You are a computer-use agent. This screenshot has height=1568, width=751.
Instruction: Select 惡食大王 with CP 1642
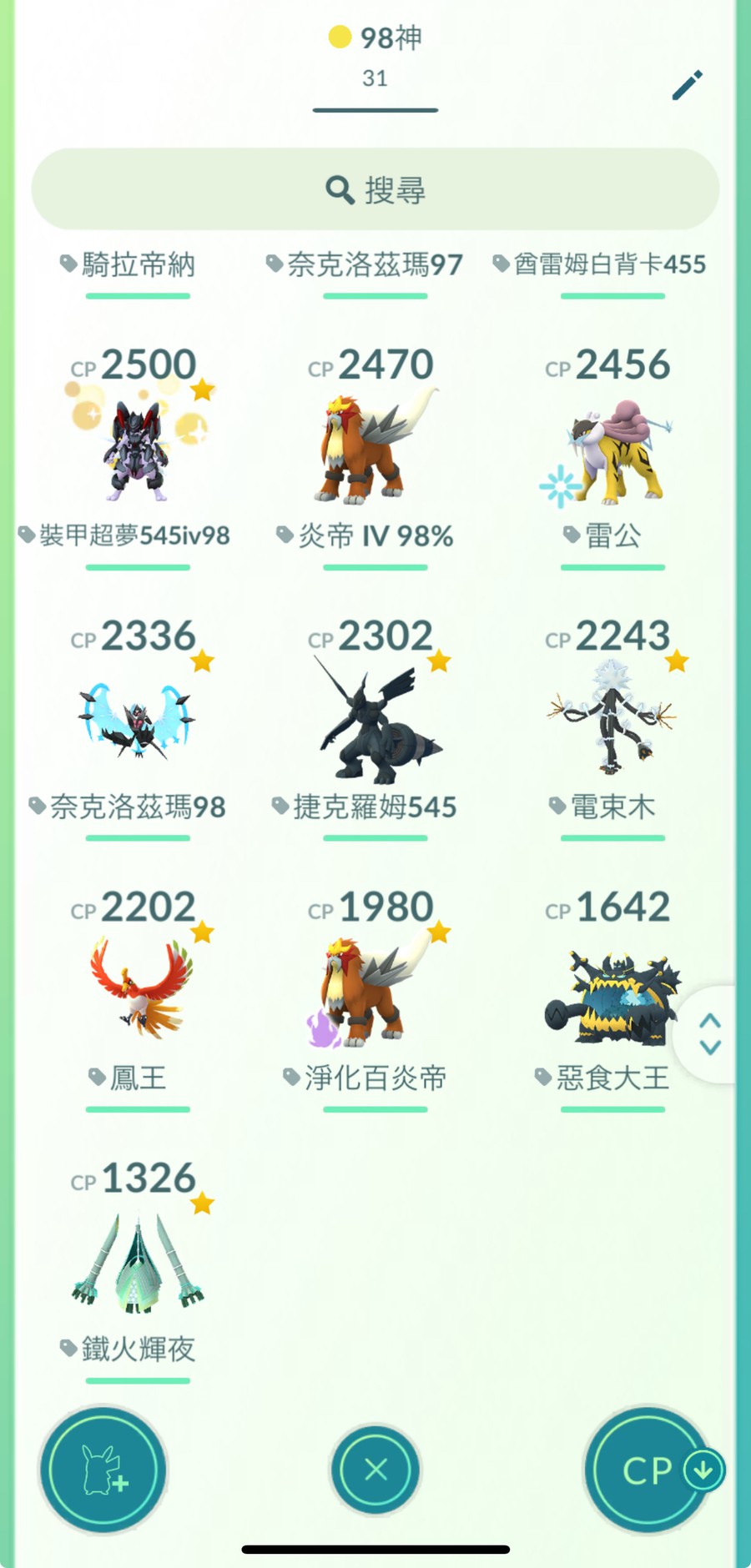point(612,993)
